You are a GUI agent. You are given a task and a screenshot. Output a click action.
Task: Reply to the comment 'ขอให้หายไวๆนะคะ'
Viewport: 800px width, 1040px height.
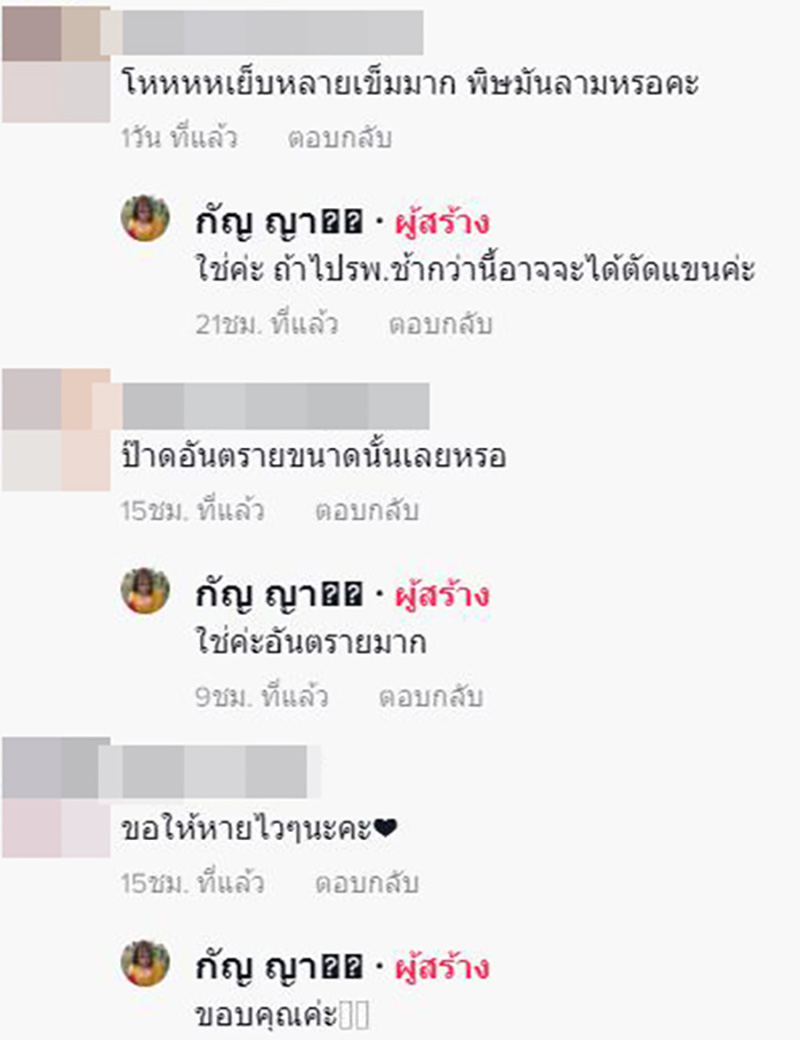366,883
